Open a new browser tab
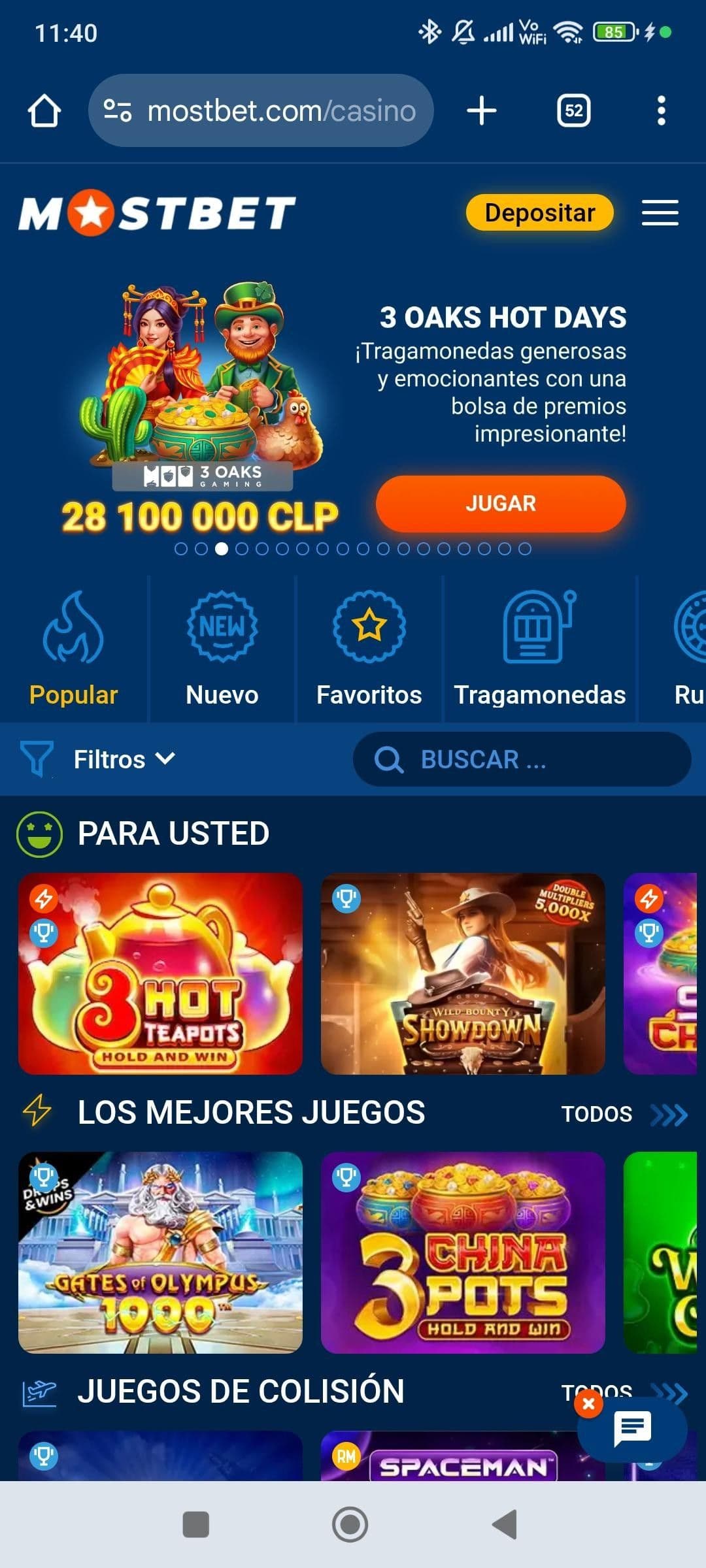Screen dimensions: 706x1568 click(x=482, y=110)
